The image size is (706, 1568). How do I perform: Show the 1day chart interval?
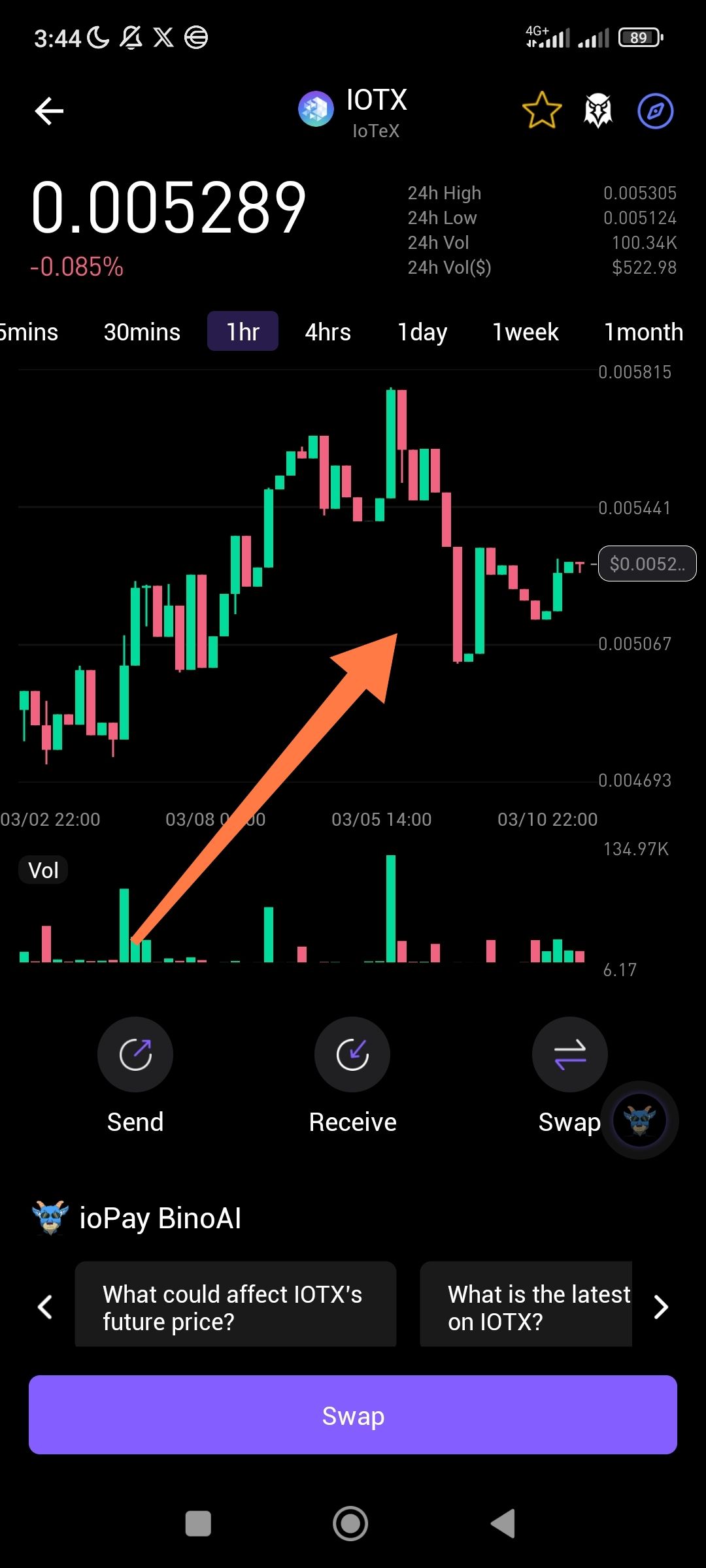click(x=423, y=332)
